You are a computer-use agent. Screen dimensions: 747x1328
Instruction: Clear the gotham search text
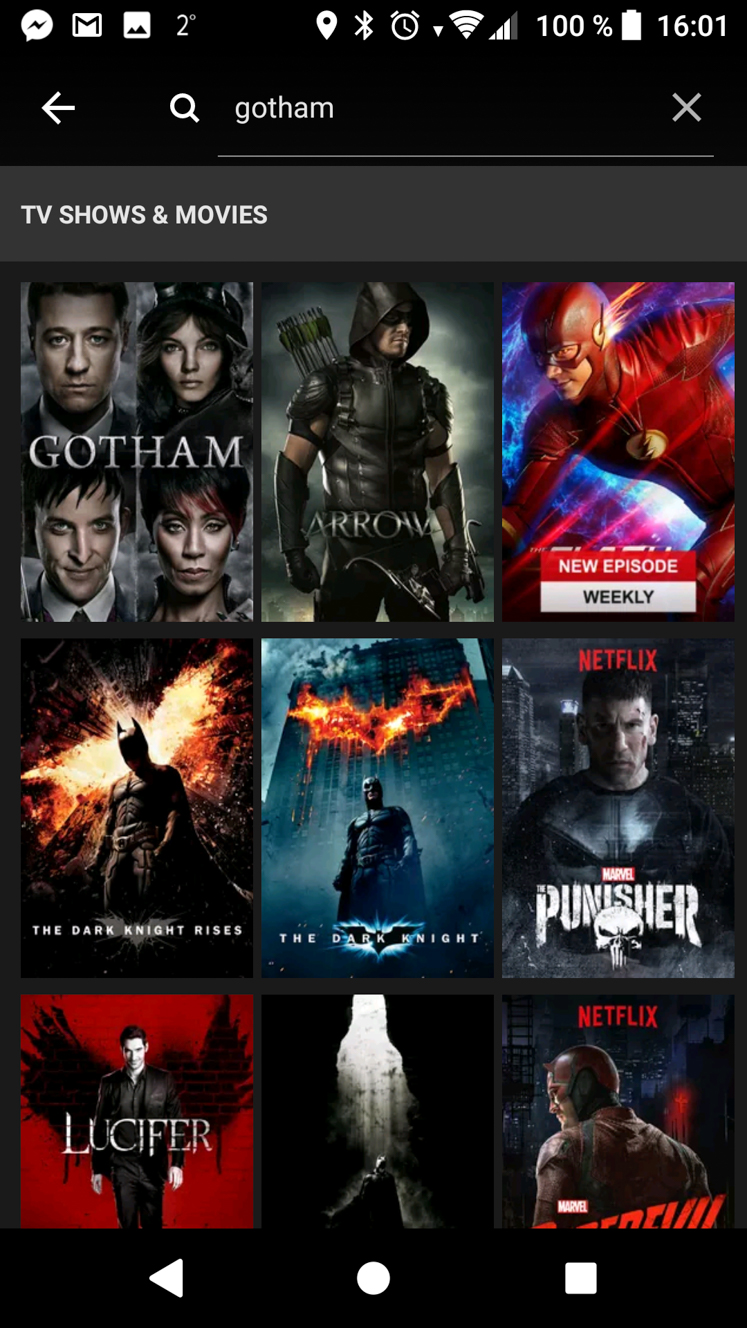686,108
